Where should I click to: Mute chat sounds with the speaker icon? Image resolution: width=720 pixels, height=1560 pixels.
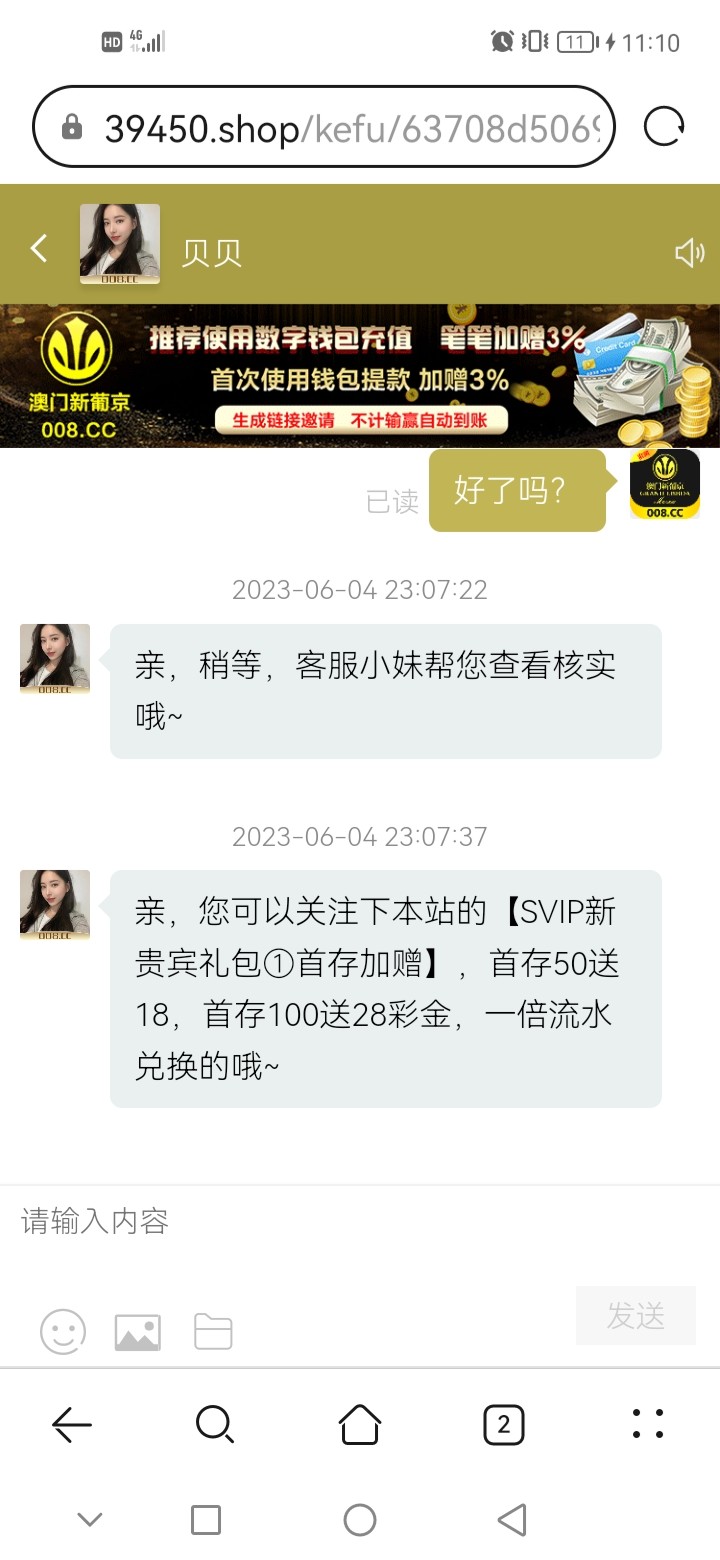point(688,253)
